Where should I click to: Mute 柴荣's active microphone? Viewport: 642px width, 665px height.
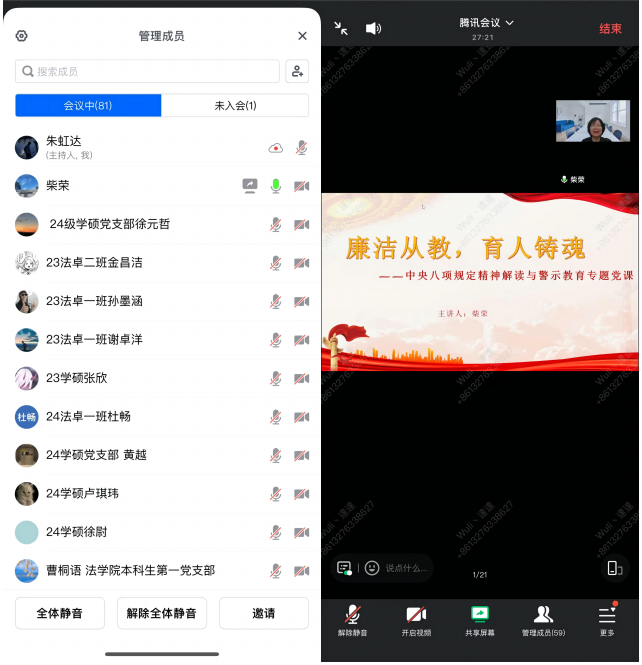tap(276, 186)
